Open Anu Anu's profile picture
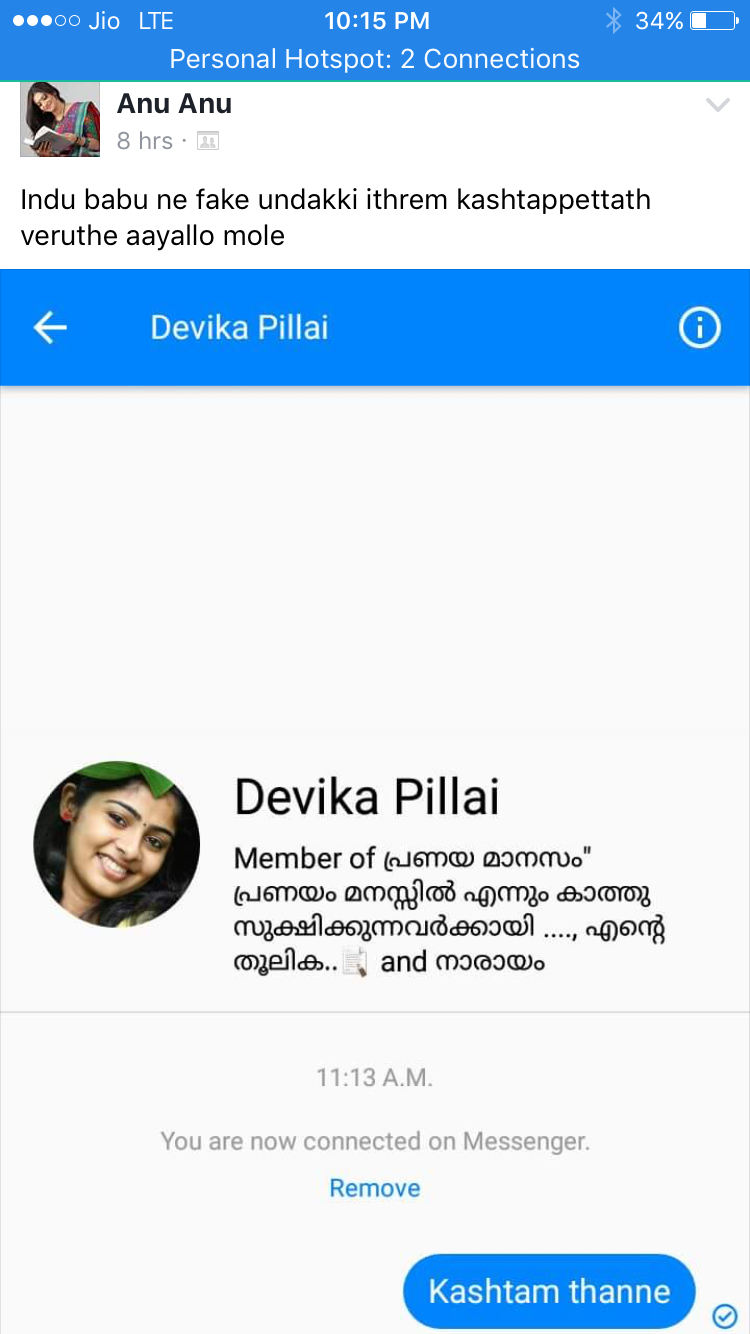Image resolution: width=750 pixels, height=1334 pixels. [60, 119]
